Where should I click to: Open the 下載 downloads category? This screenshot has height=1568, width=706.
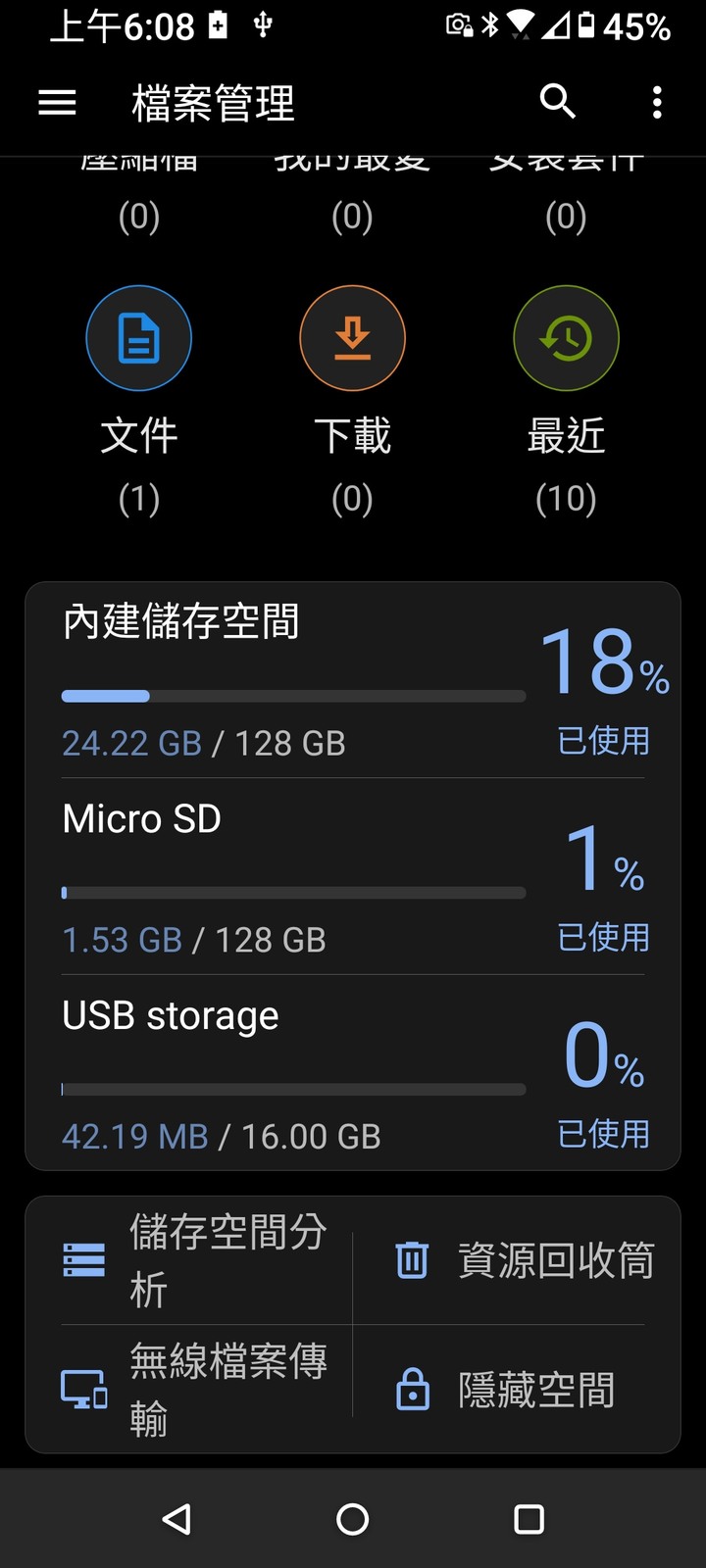click(352, 402)
